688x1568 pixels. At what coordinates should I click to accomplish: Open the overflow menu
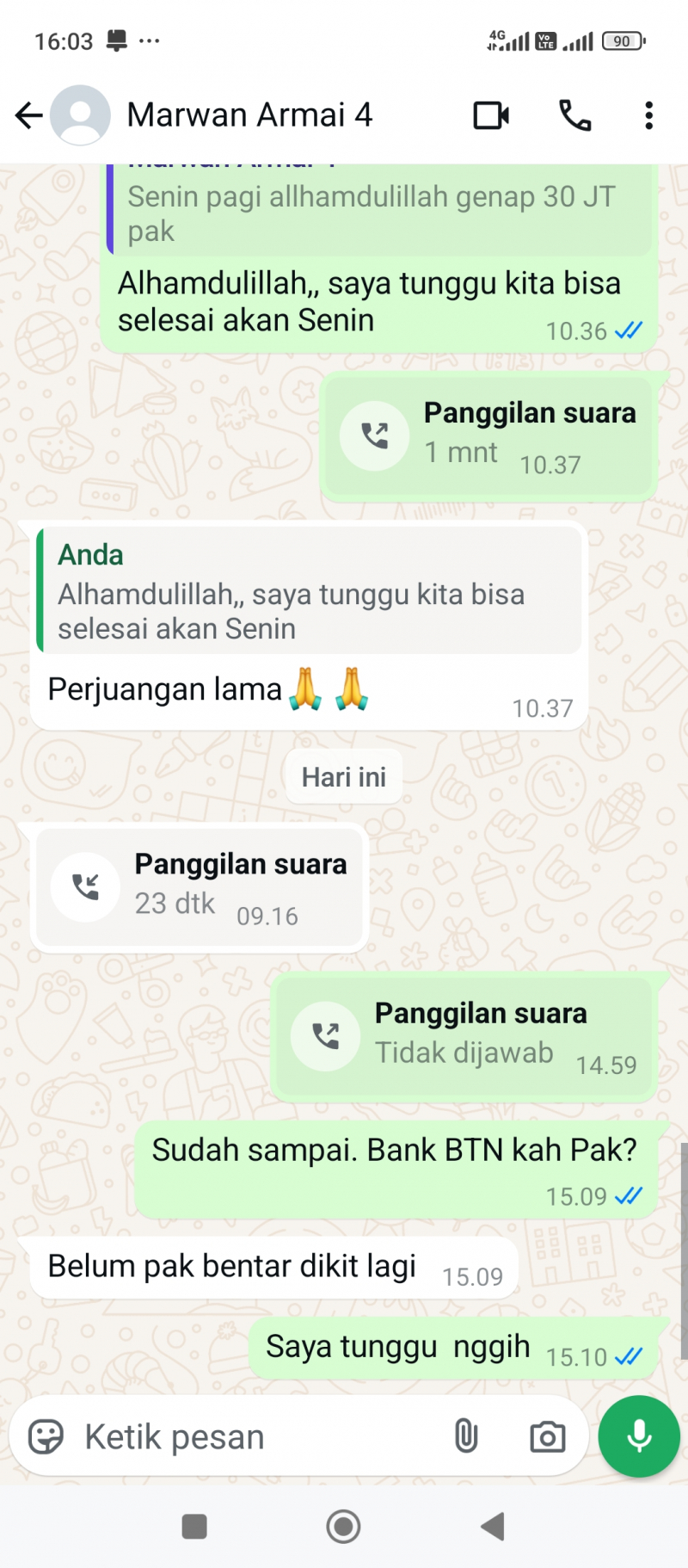[x=649, y=115]
